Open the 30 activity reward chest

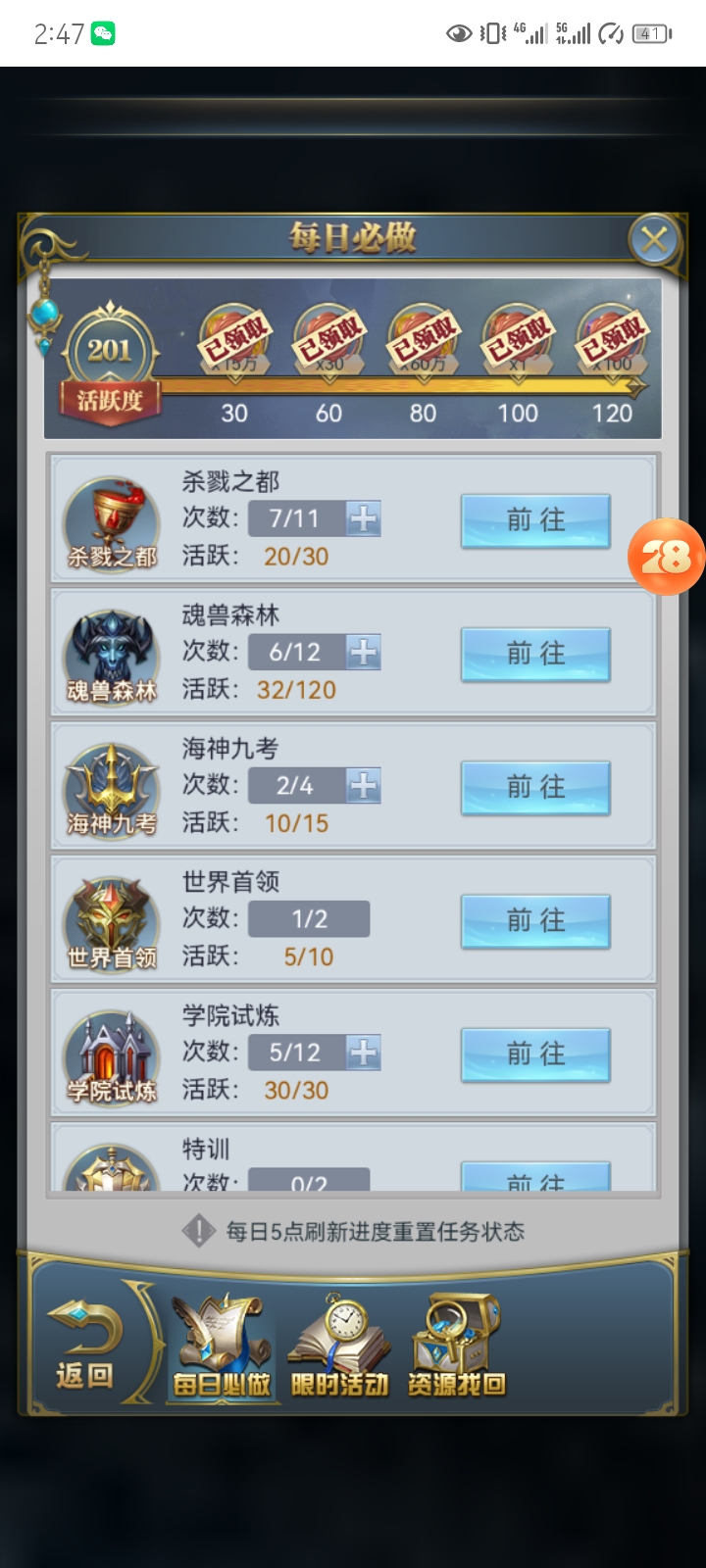coord(234,340)
